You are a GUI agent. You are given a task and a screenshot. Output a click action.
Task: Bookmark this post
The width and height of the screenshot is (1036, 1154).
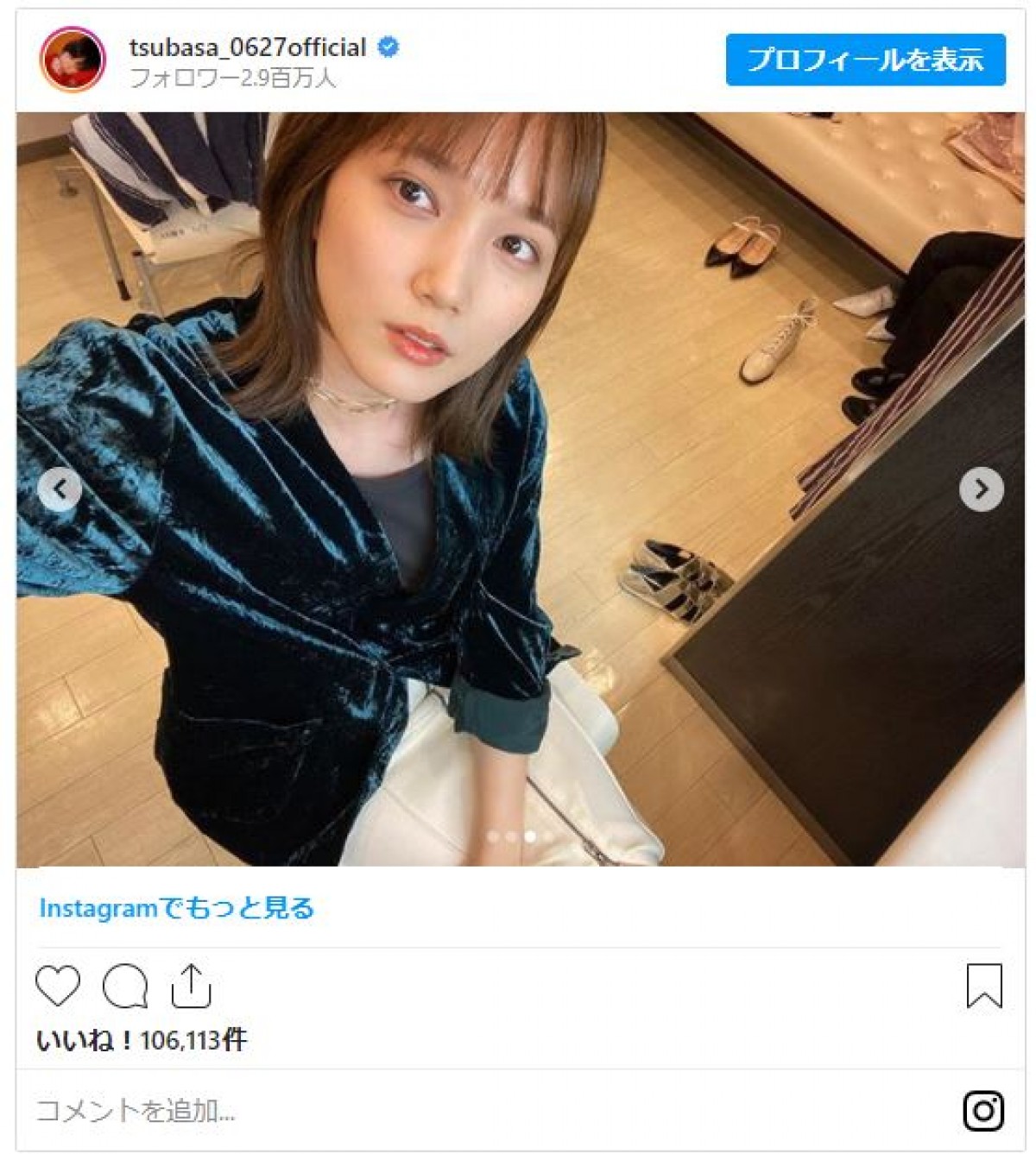point(984,986)
